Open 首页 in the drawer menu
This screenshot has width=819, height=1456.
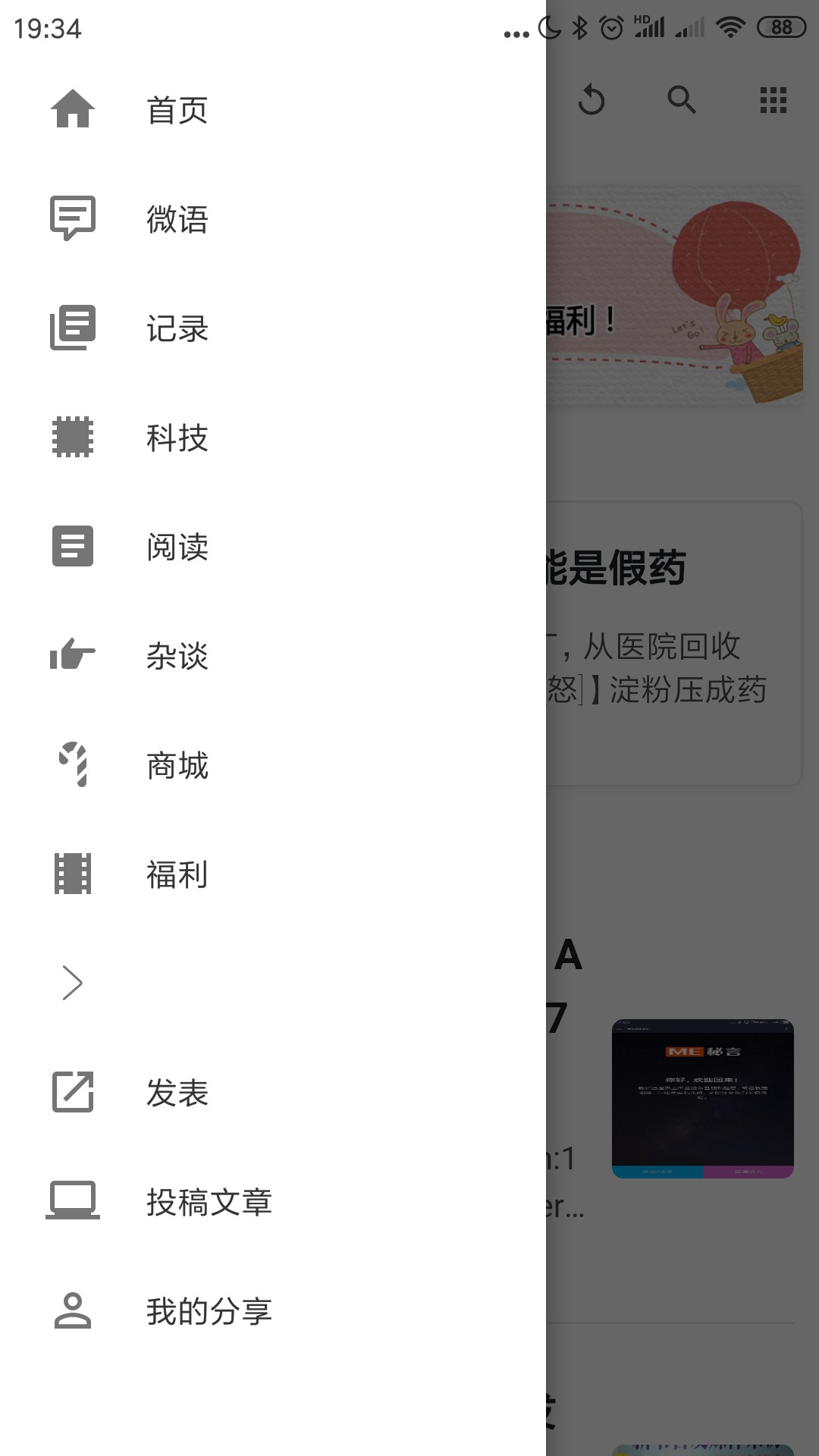[x=177, y=110]
